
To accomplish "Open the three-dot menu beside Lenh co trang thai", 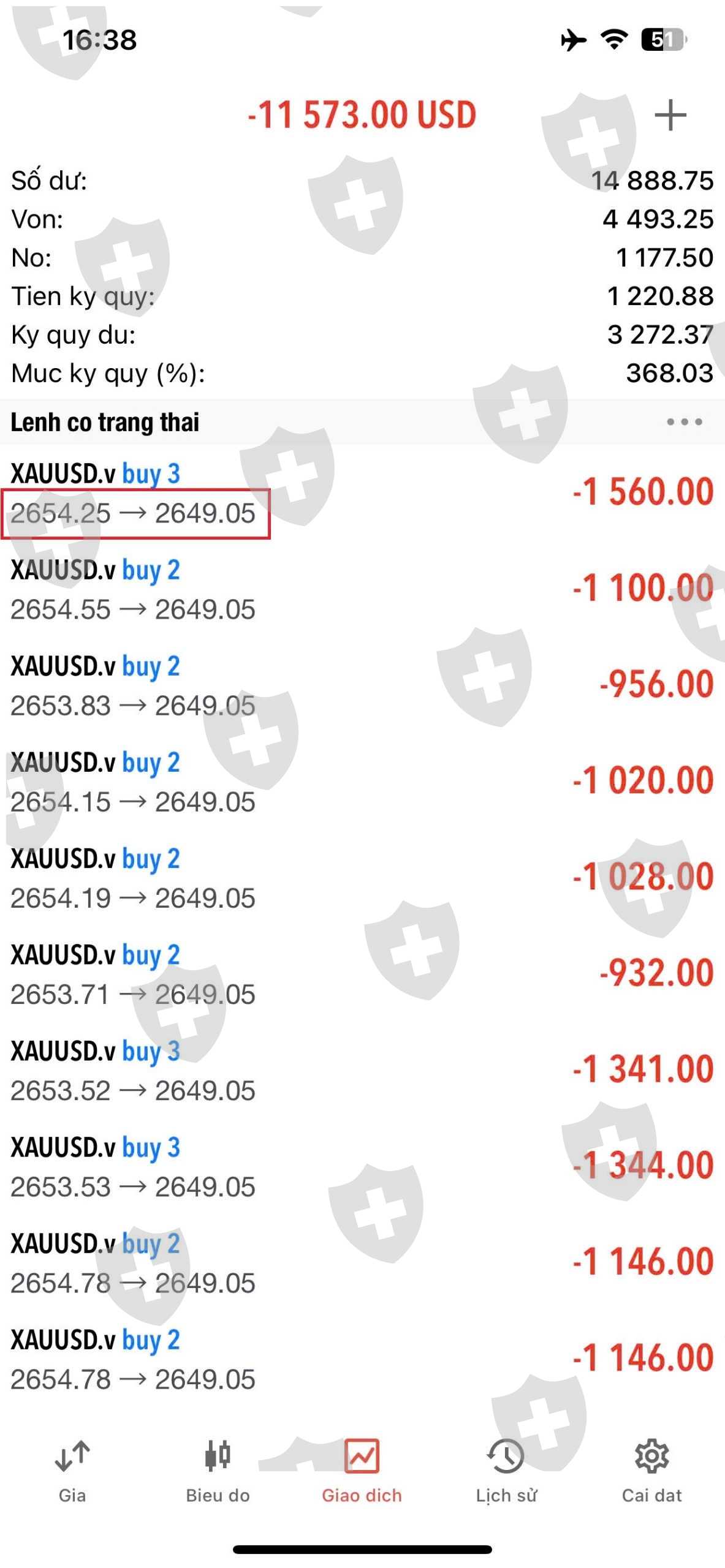I will pyautogui.click(x=684, y=421).
